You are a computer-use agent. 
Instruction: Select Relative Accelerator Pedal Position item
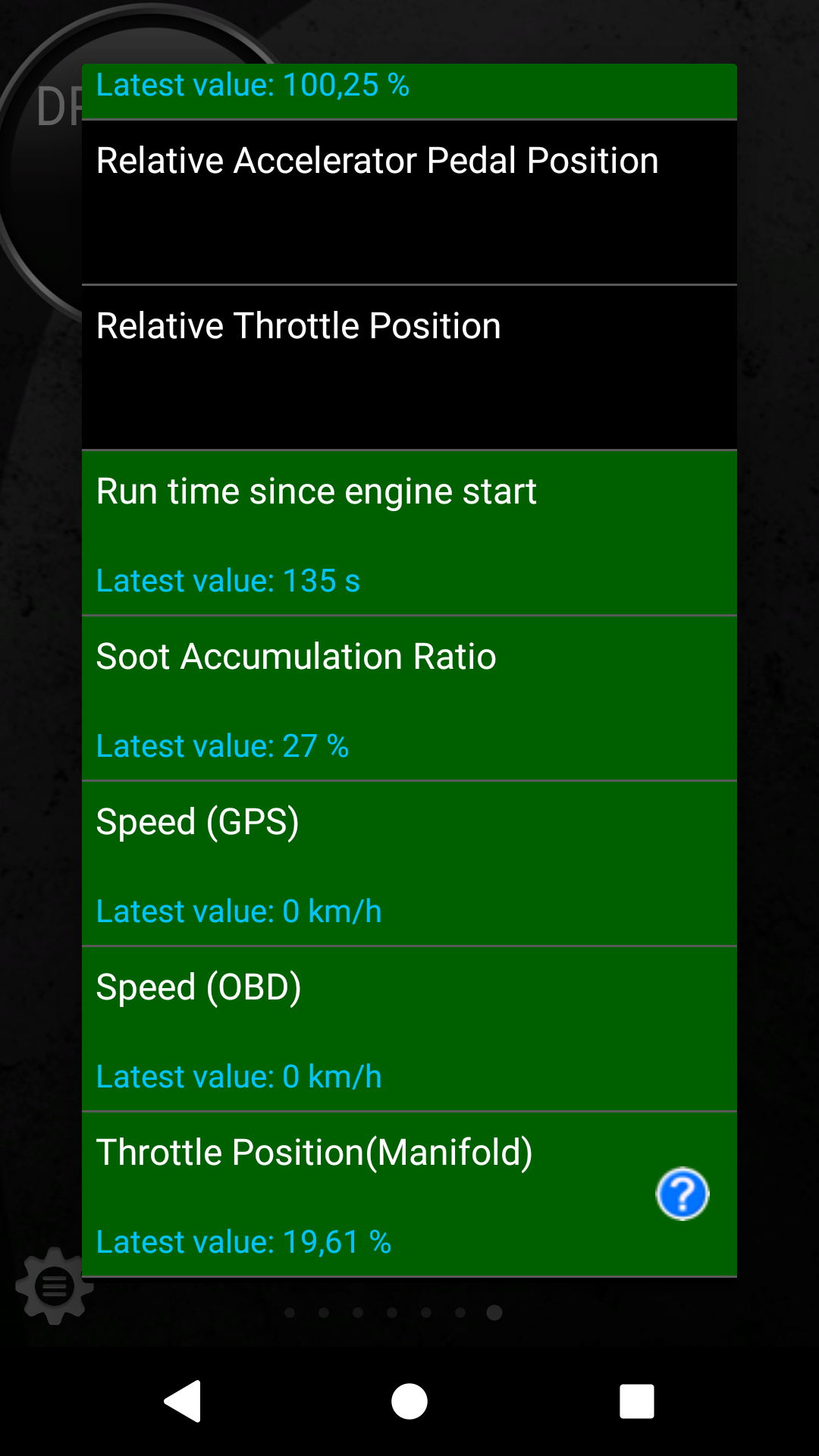(x=409, y=202)
